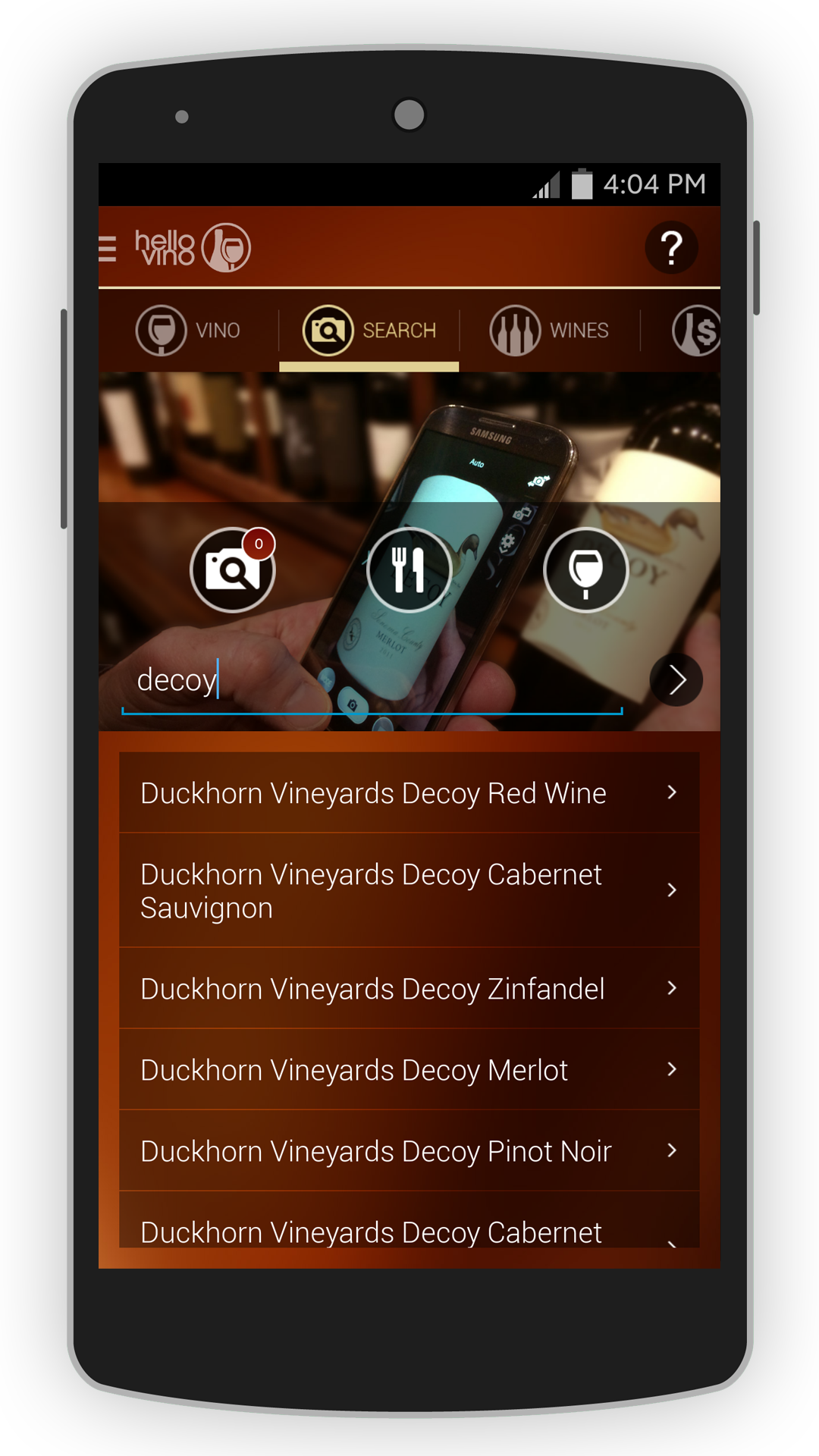Open Duckhorn Vineyards Decoy Merlot
This screenshot has width=819, height=1456.
click(x=409, y=1069)
